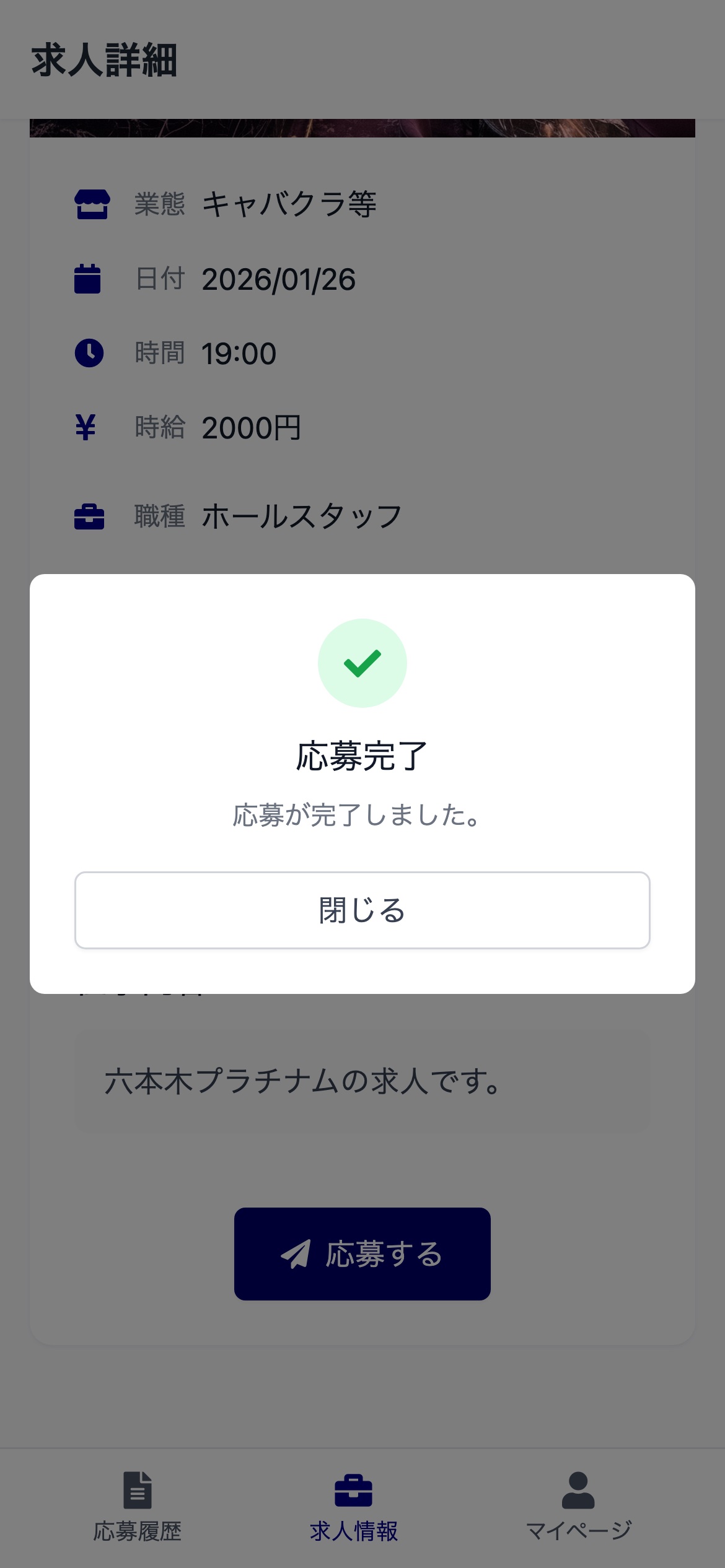The width and height of the screenshot is (725, 1568).
Task: Click the green checkmark success icon
Action: pos(361,663)
